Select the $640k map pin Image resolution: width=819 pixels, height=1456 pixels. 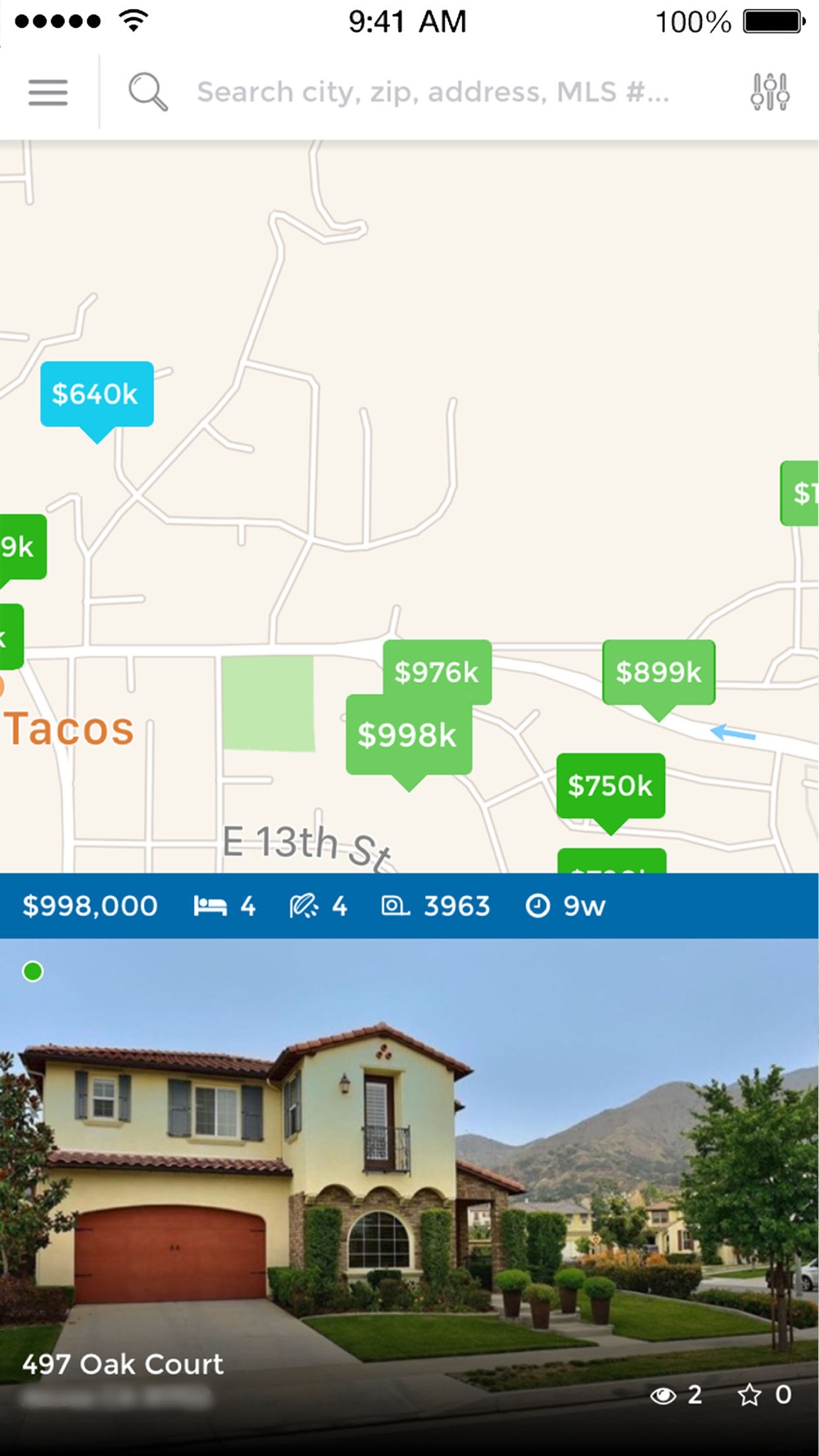click(x=96, y=395)
